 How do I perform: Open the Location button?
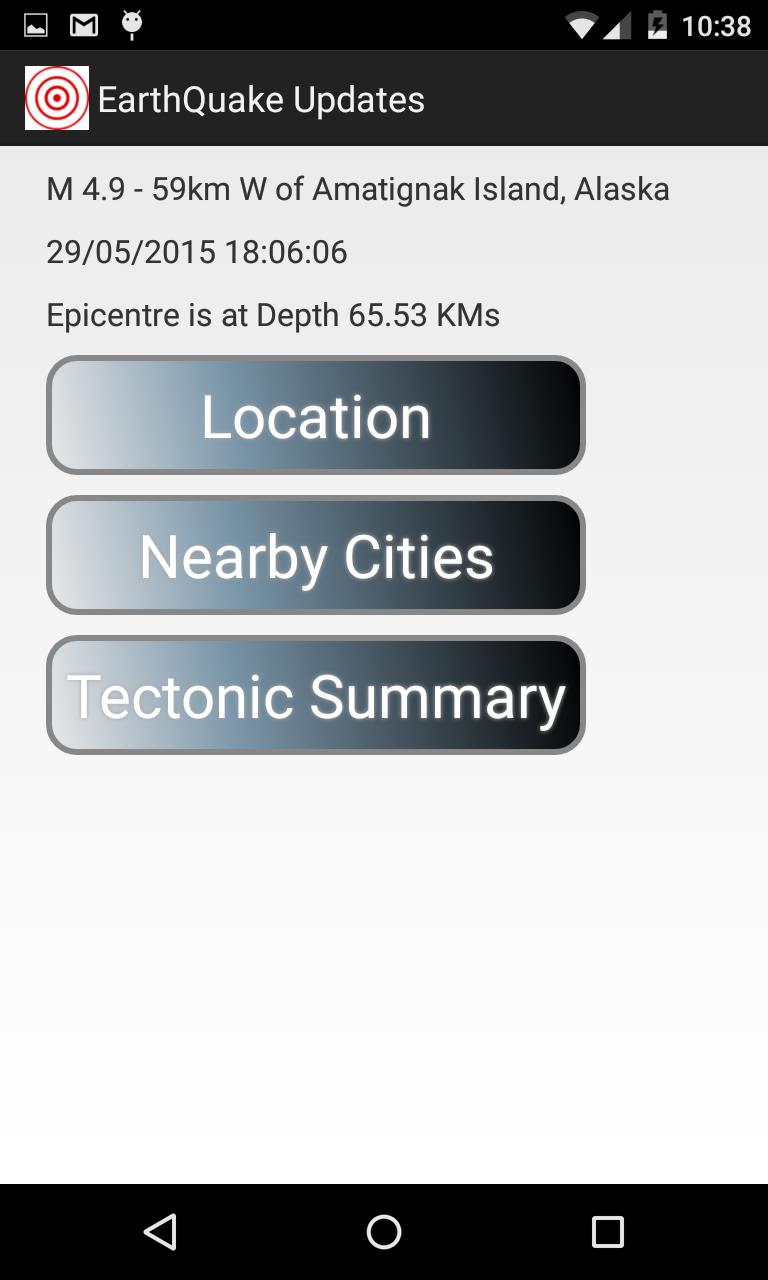pyautogui.click(x=316, y=415)
